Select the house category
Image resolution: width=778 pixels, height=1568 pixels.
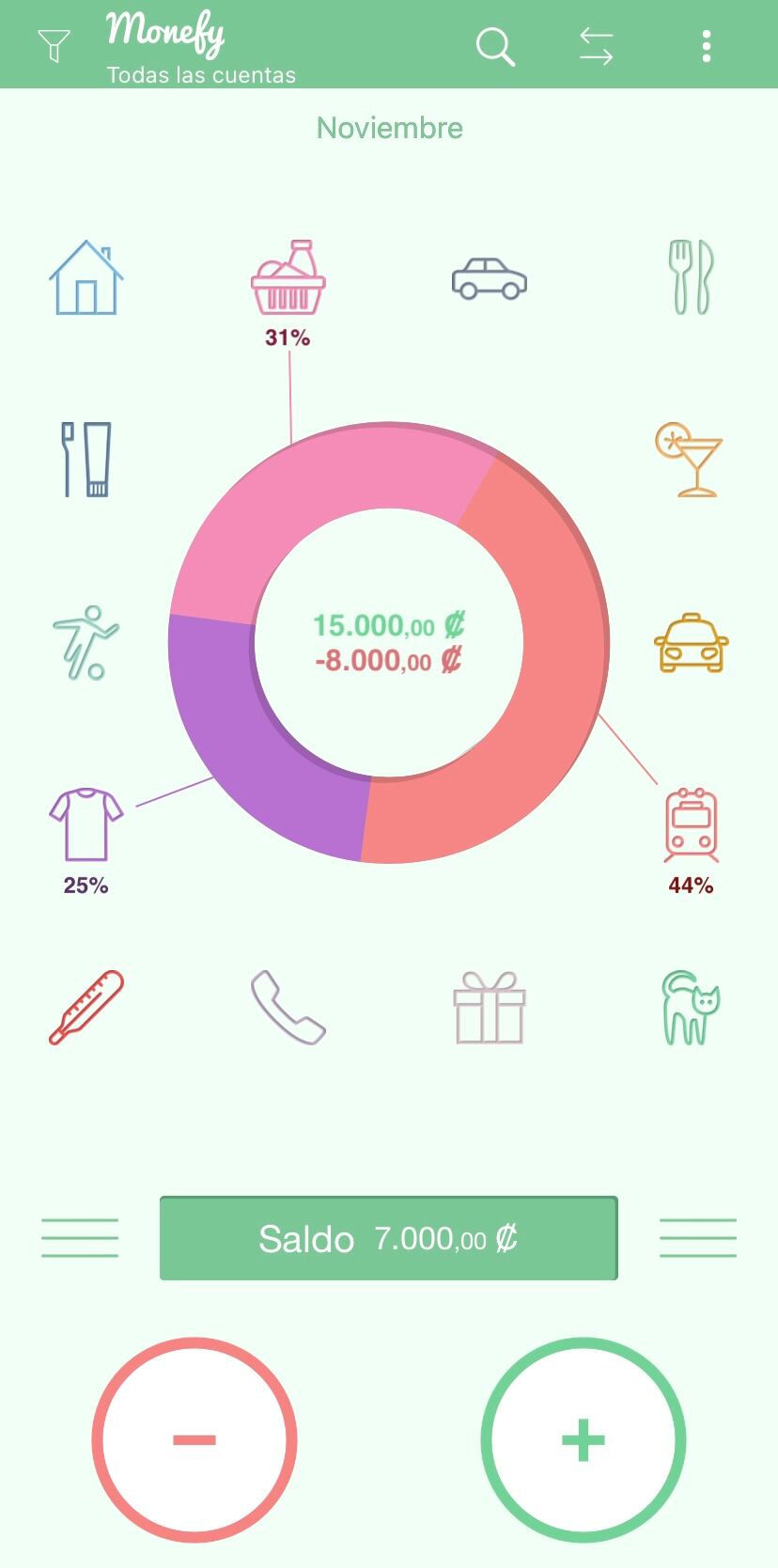[x=86, y=278]
